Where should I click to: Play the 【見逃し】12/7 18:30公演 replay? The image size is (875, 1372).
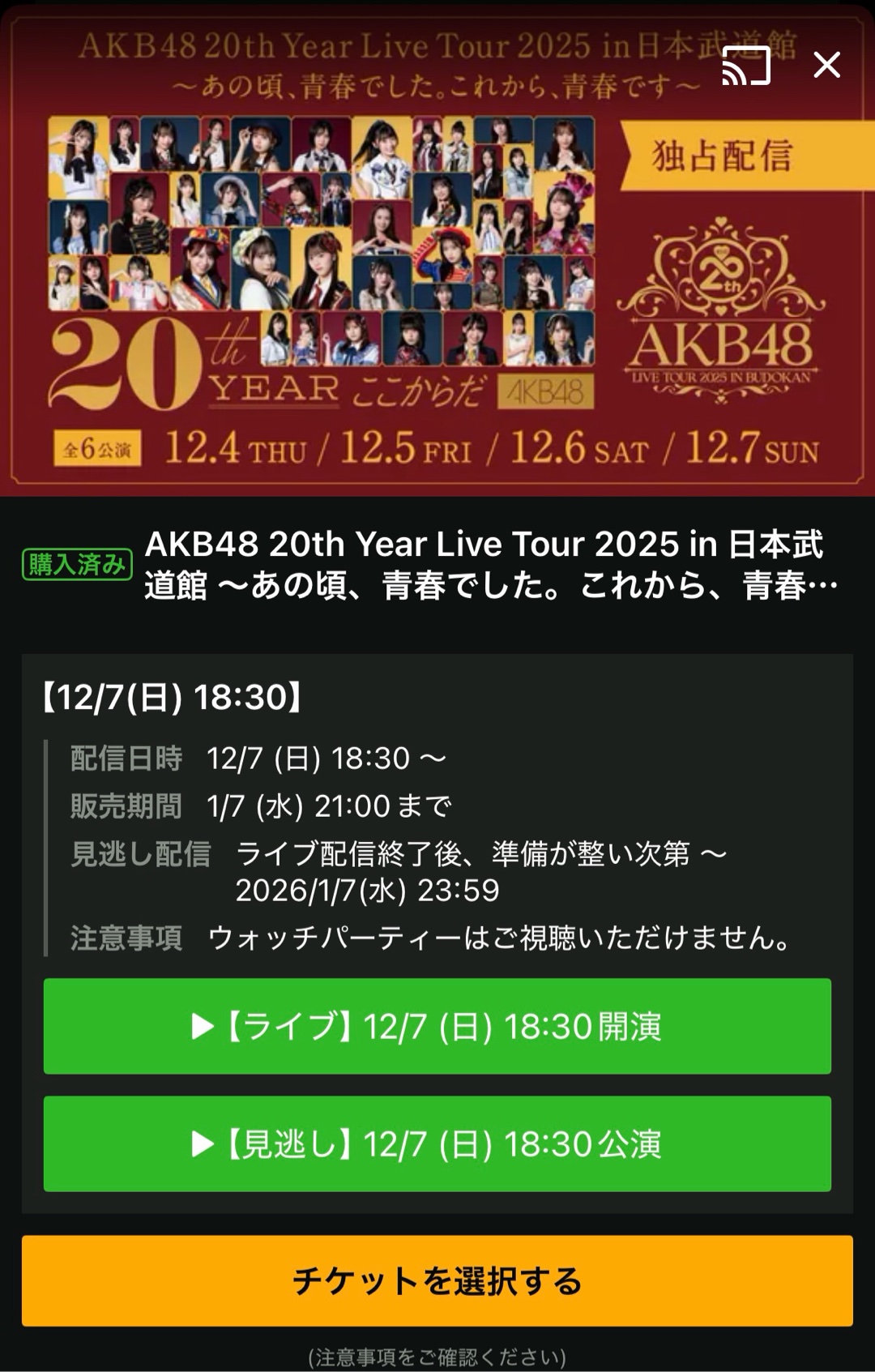(x=437, y=1143)
